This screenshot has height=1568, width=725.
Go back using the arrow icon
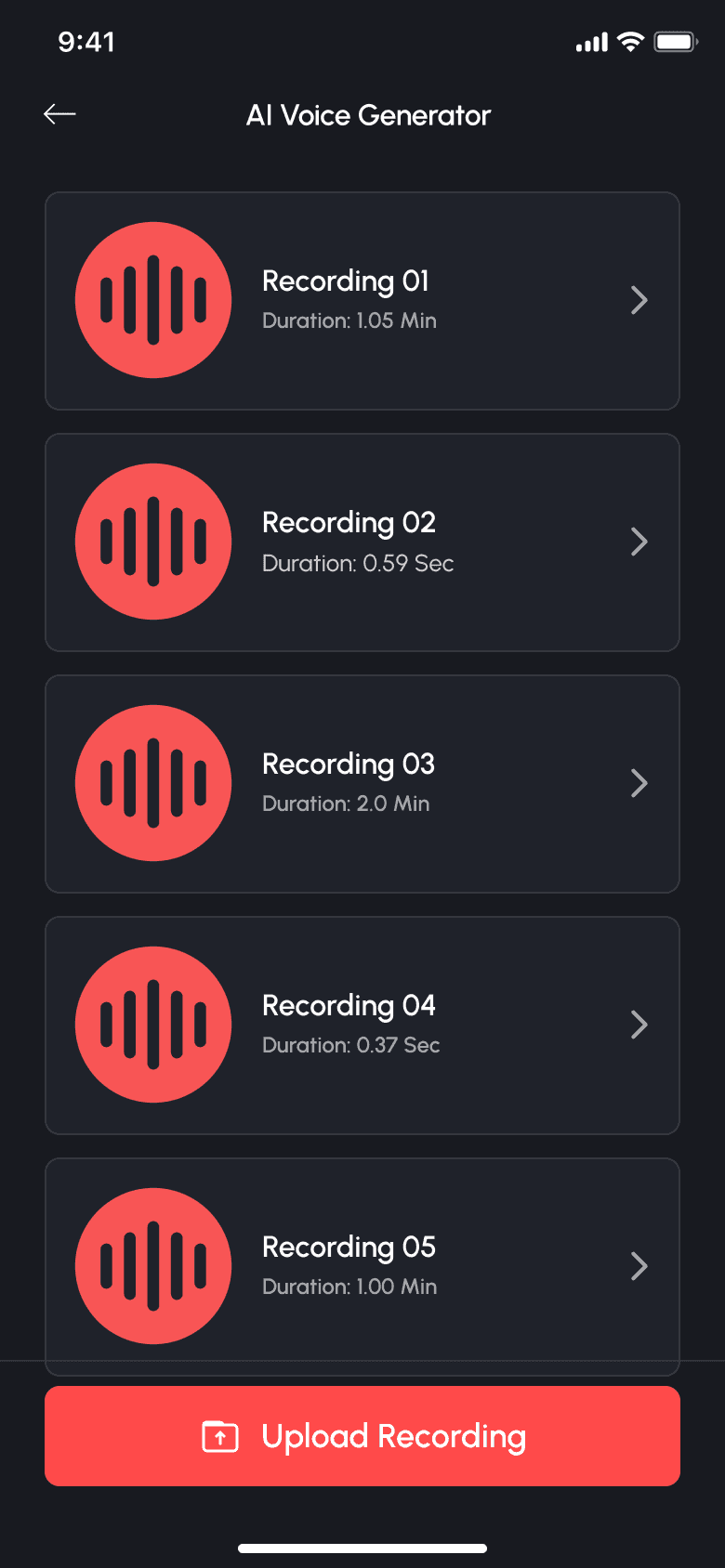pyautogui.click(x=59, y=114)
